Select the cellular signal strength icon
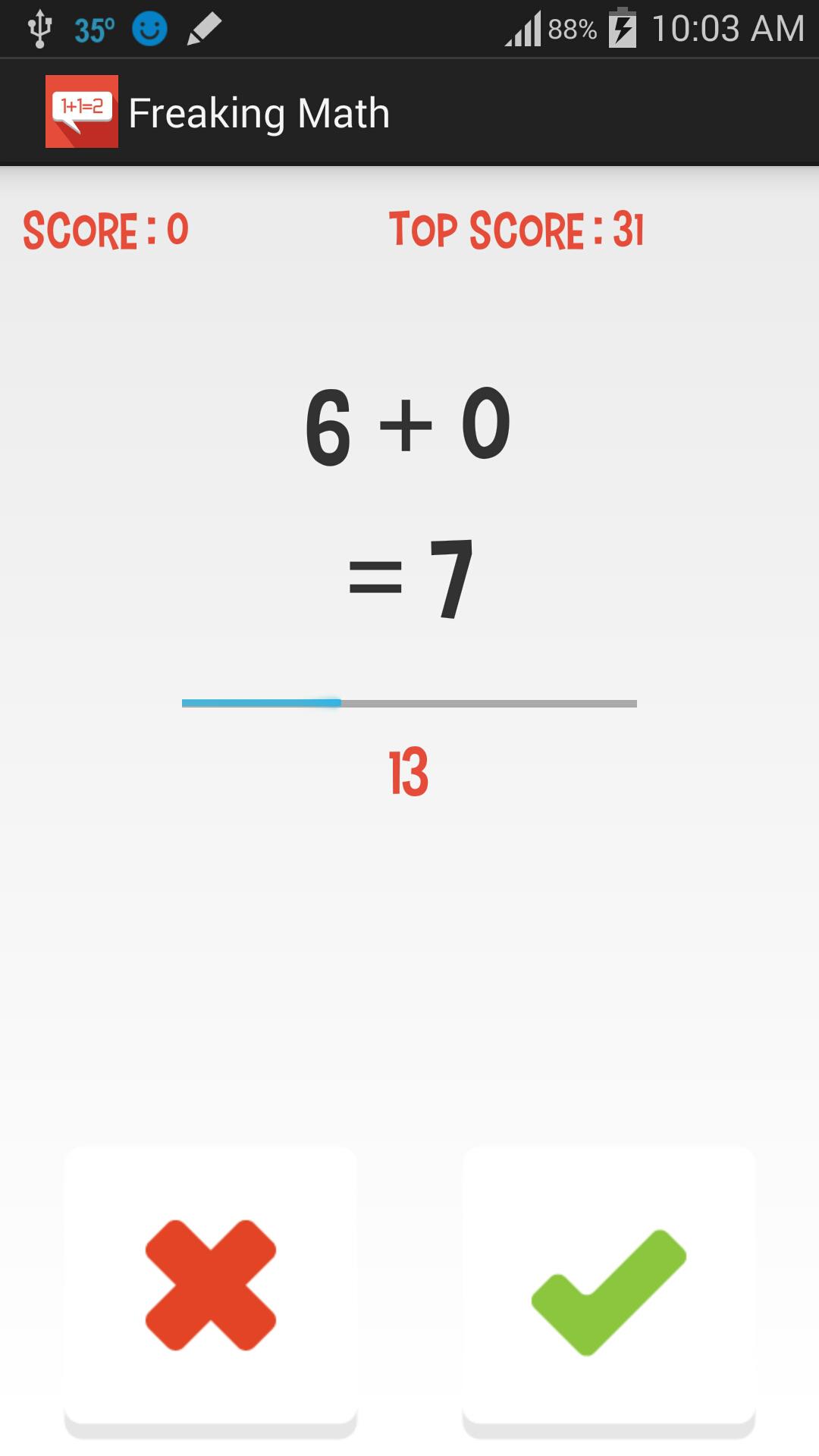This screenshot has height=1456, width=819. pyautogui.click(x=523, y=27)
